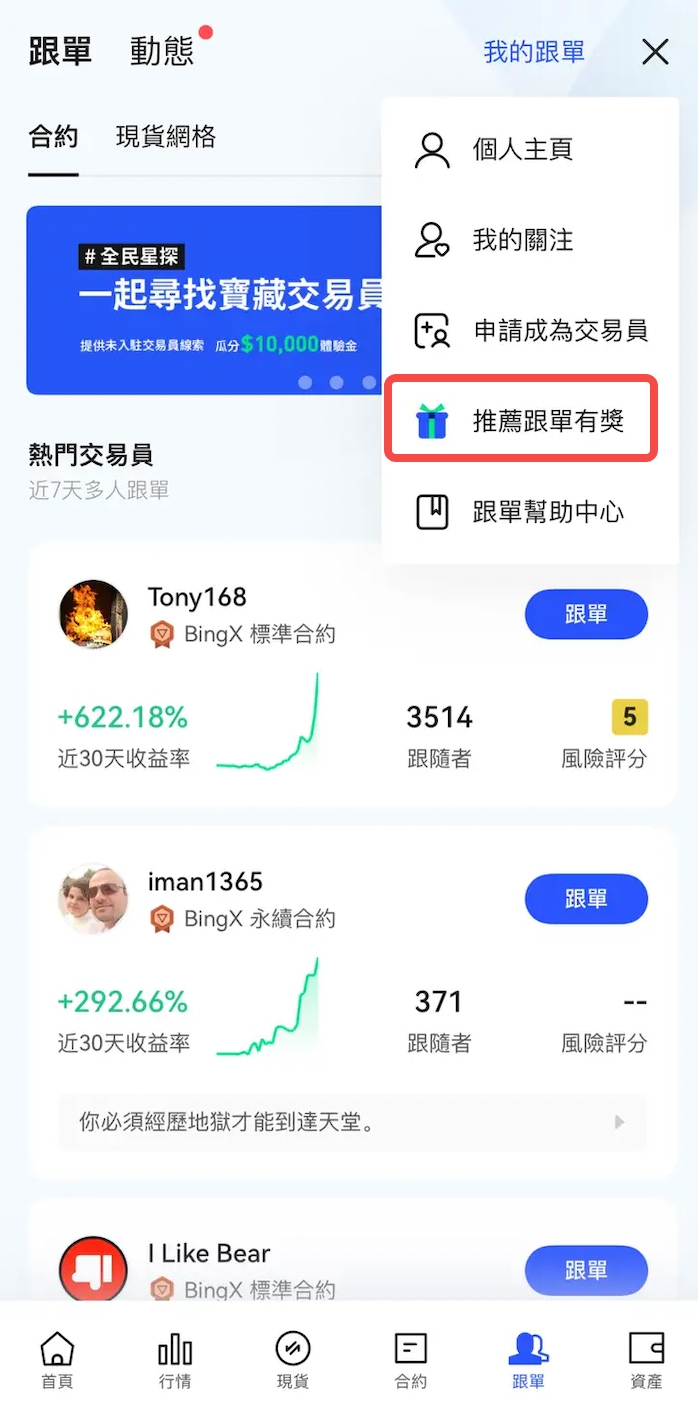
Task: Copy trade Tony168 with 跟單 button
Action: pyautogui.click(x=586, y=614)
